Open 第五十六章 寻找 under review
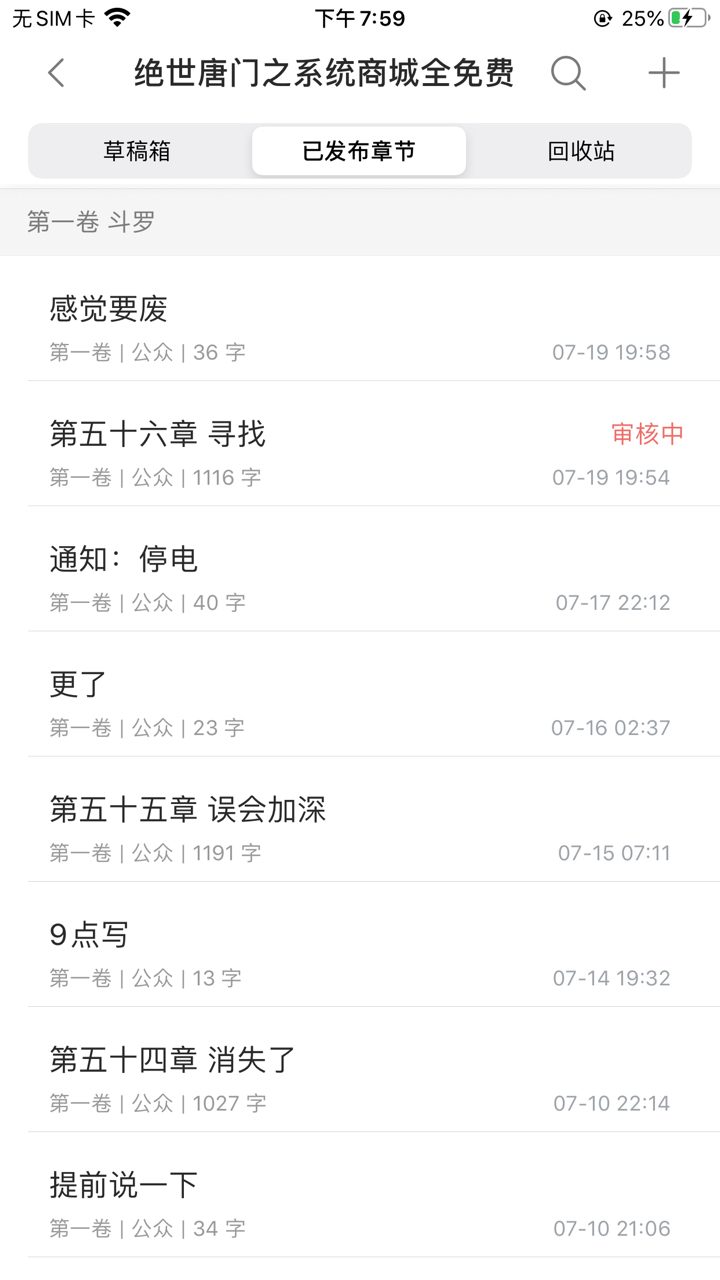 pyautogui.click(x=360, y=444)
